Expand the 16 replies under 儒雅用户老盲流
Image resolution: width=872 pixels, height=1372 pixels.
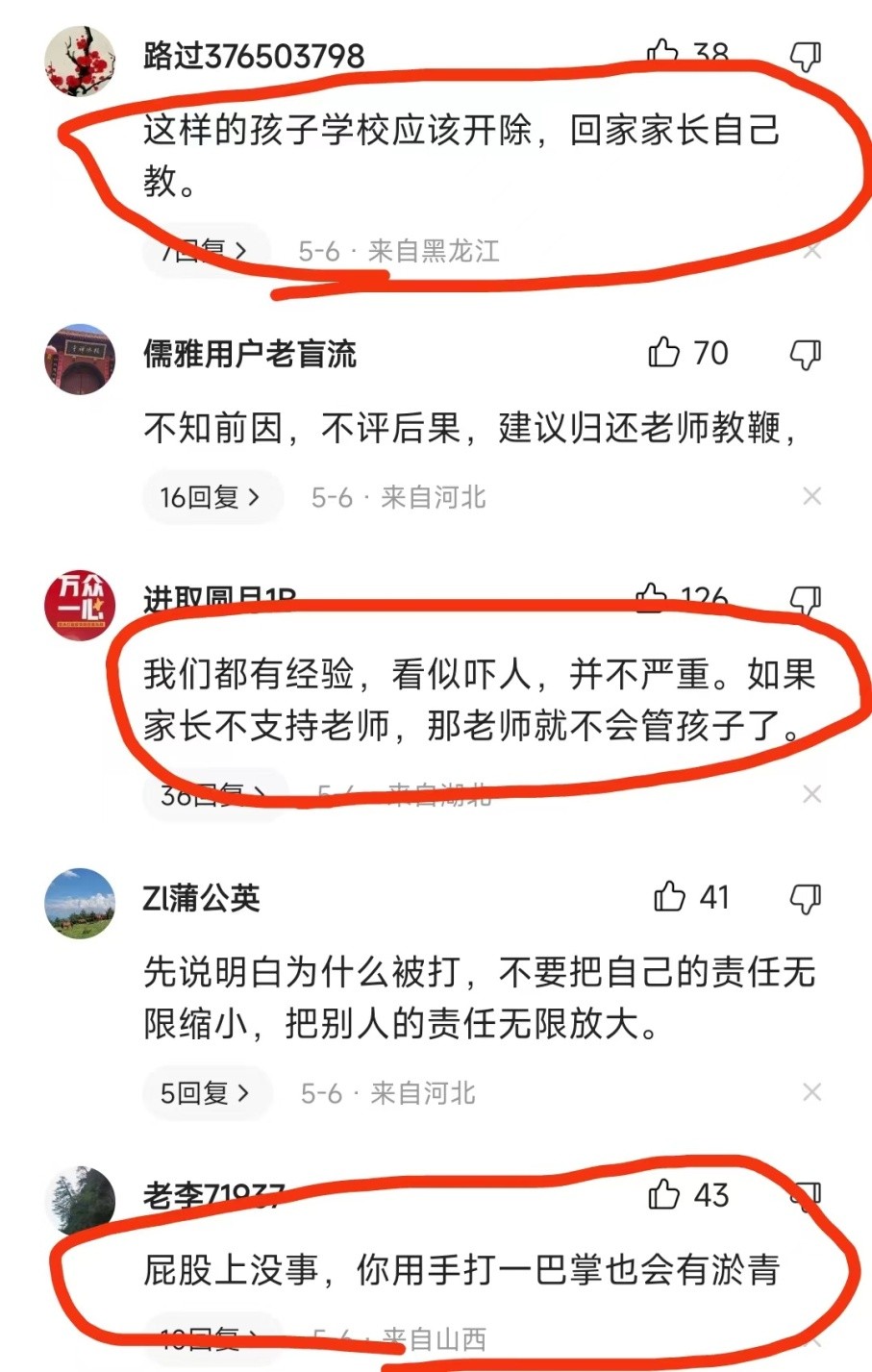(212, 497)
